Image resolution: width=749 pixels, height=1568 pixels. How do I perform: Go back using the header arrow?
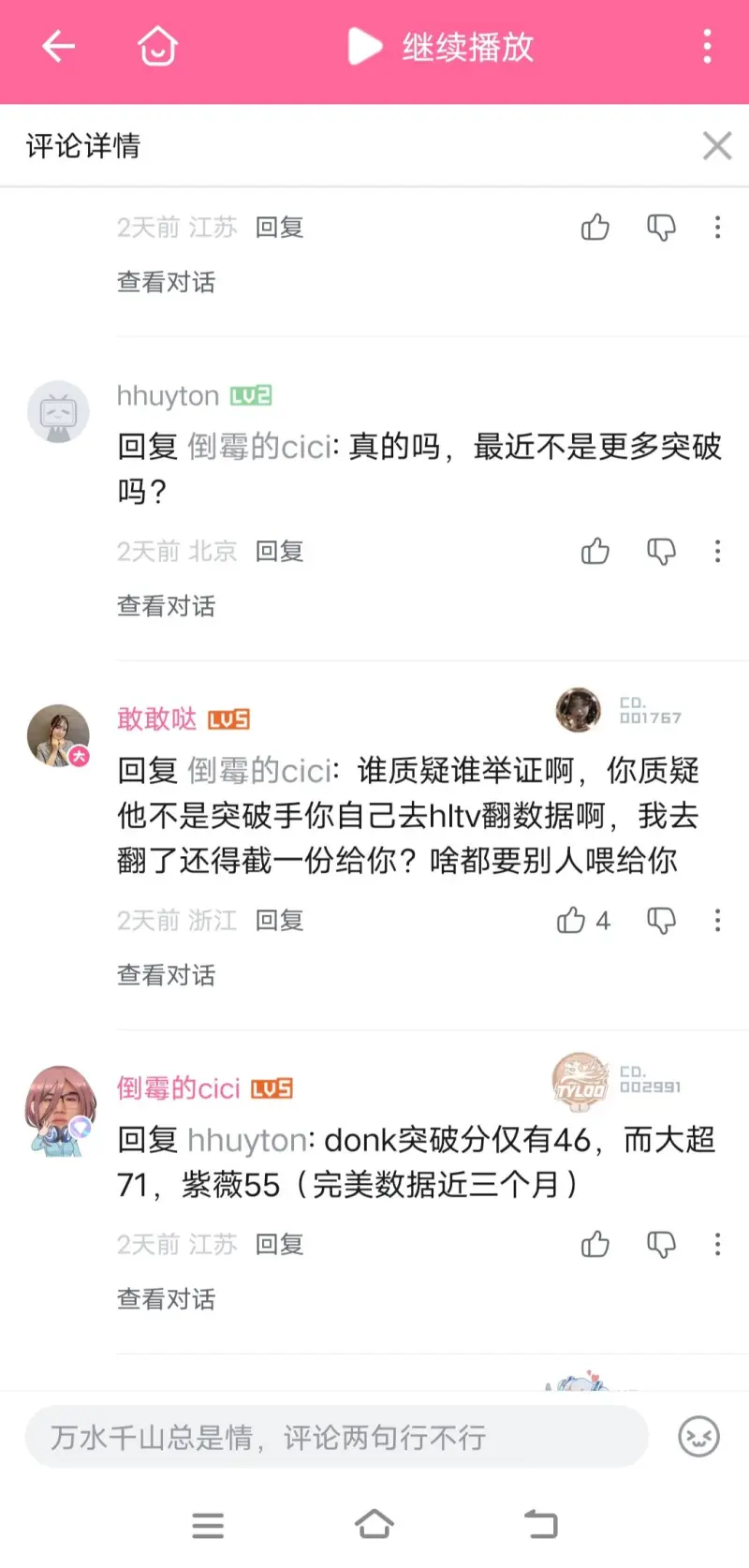[x=58, y=46]
